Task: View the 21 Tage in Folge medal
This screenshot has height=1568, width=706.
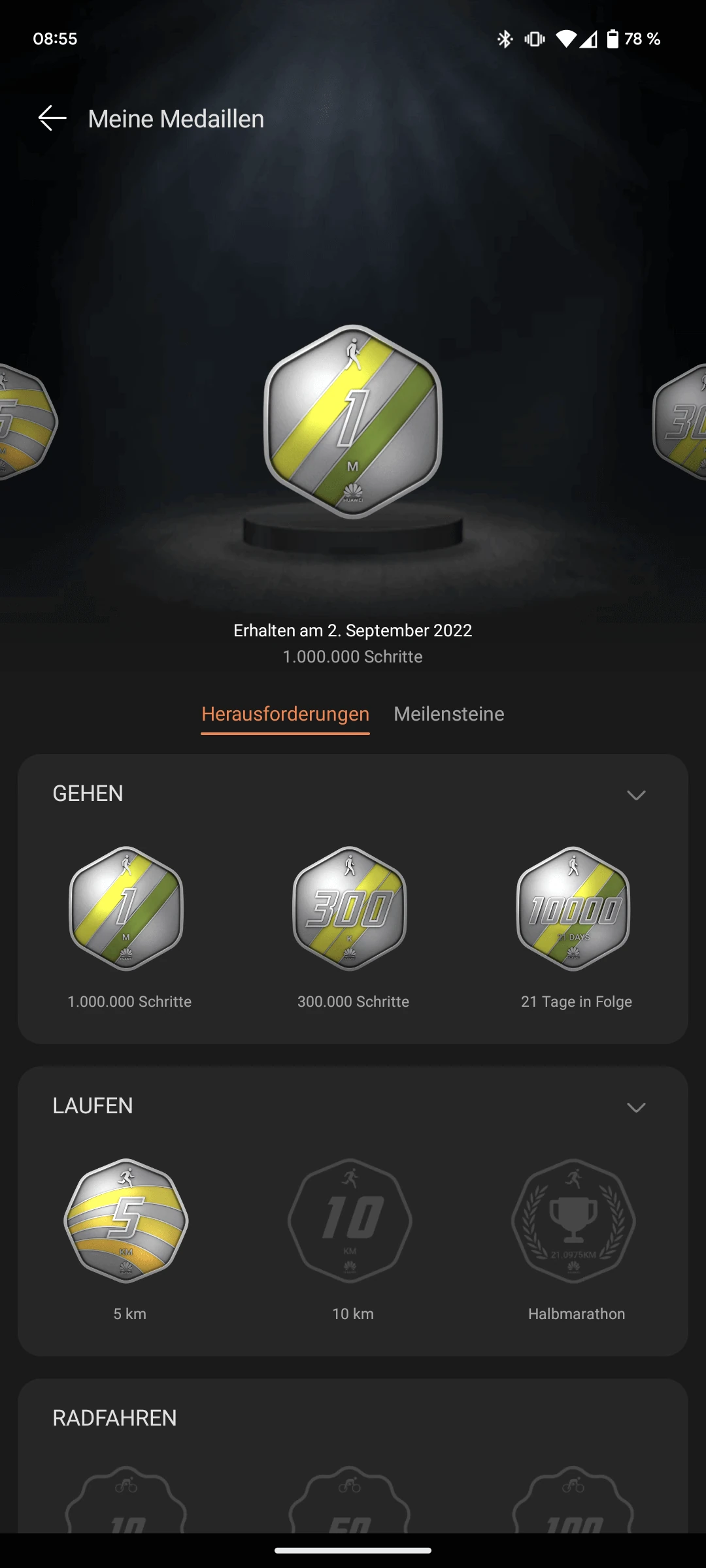Action: (x=573, y=908)
